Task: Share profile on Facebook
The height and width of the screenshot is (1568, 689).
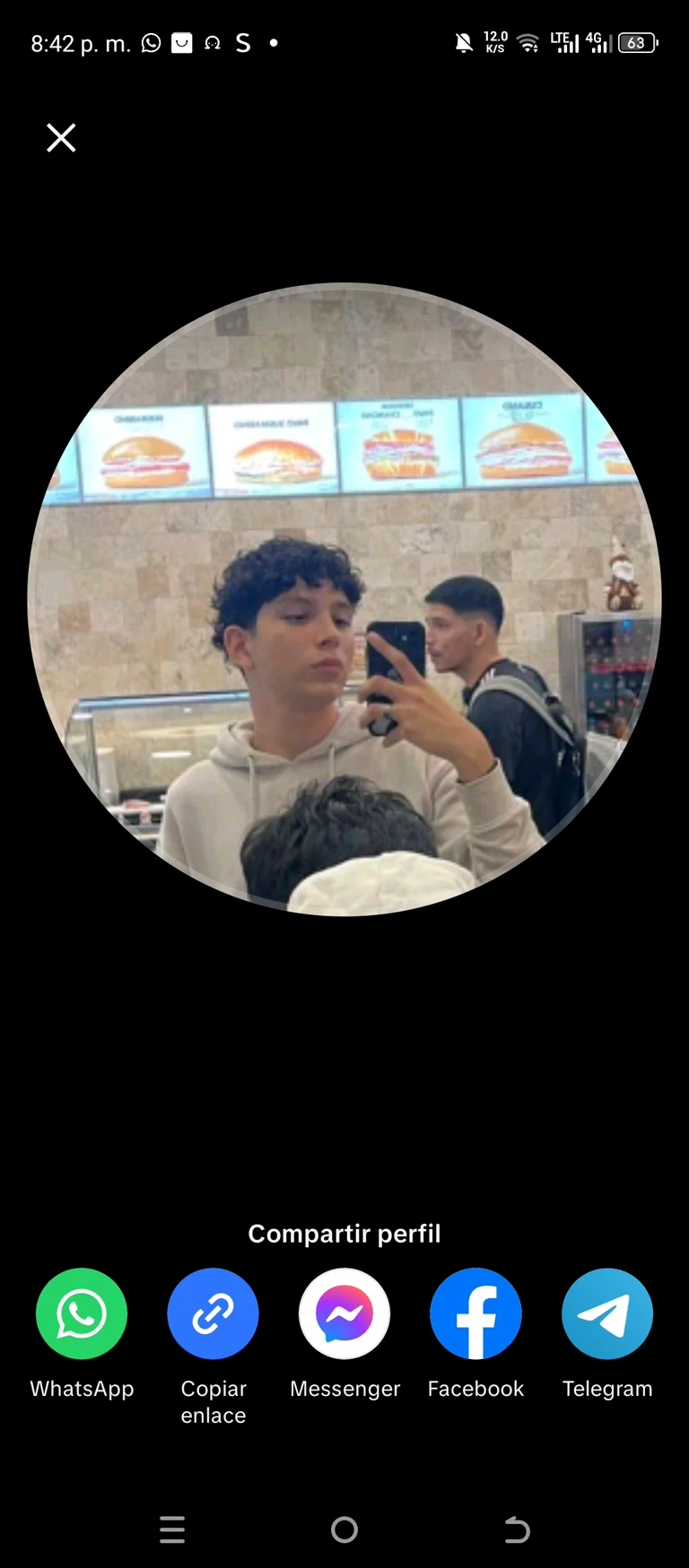Action: point(475,1314)
